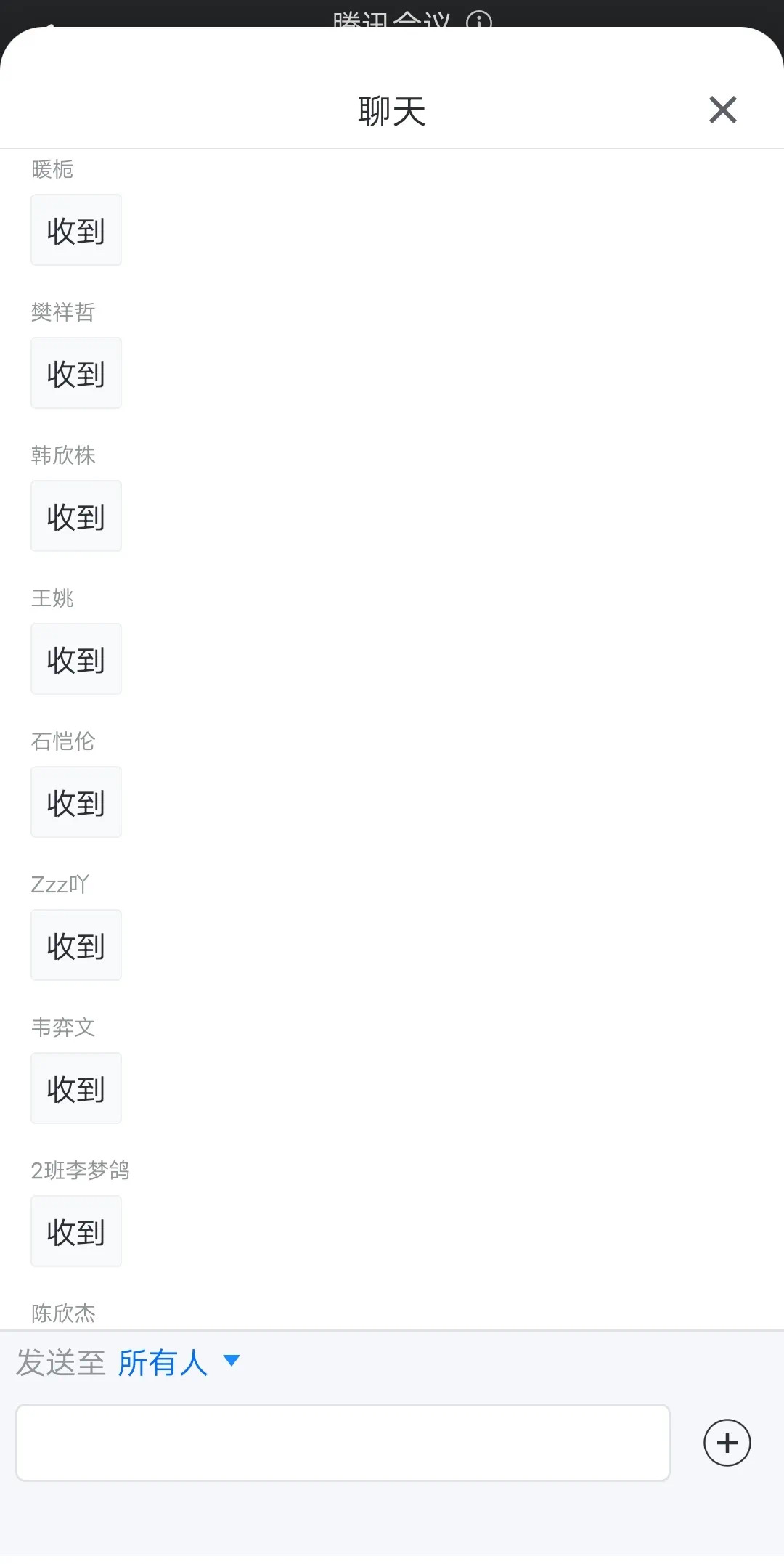Close the 聊天 chat panel
Image resolution: width=784 pixels, height=1564 pixels.
722,110
